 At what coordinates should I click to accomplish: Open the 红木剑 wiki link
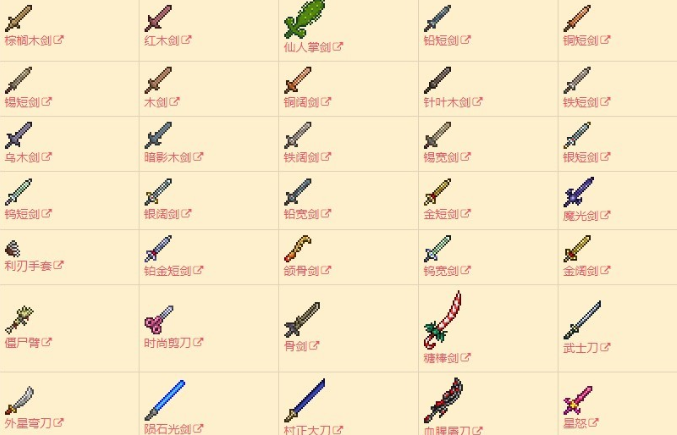162,41
